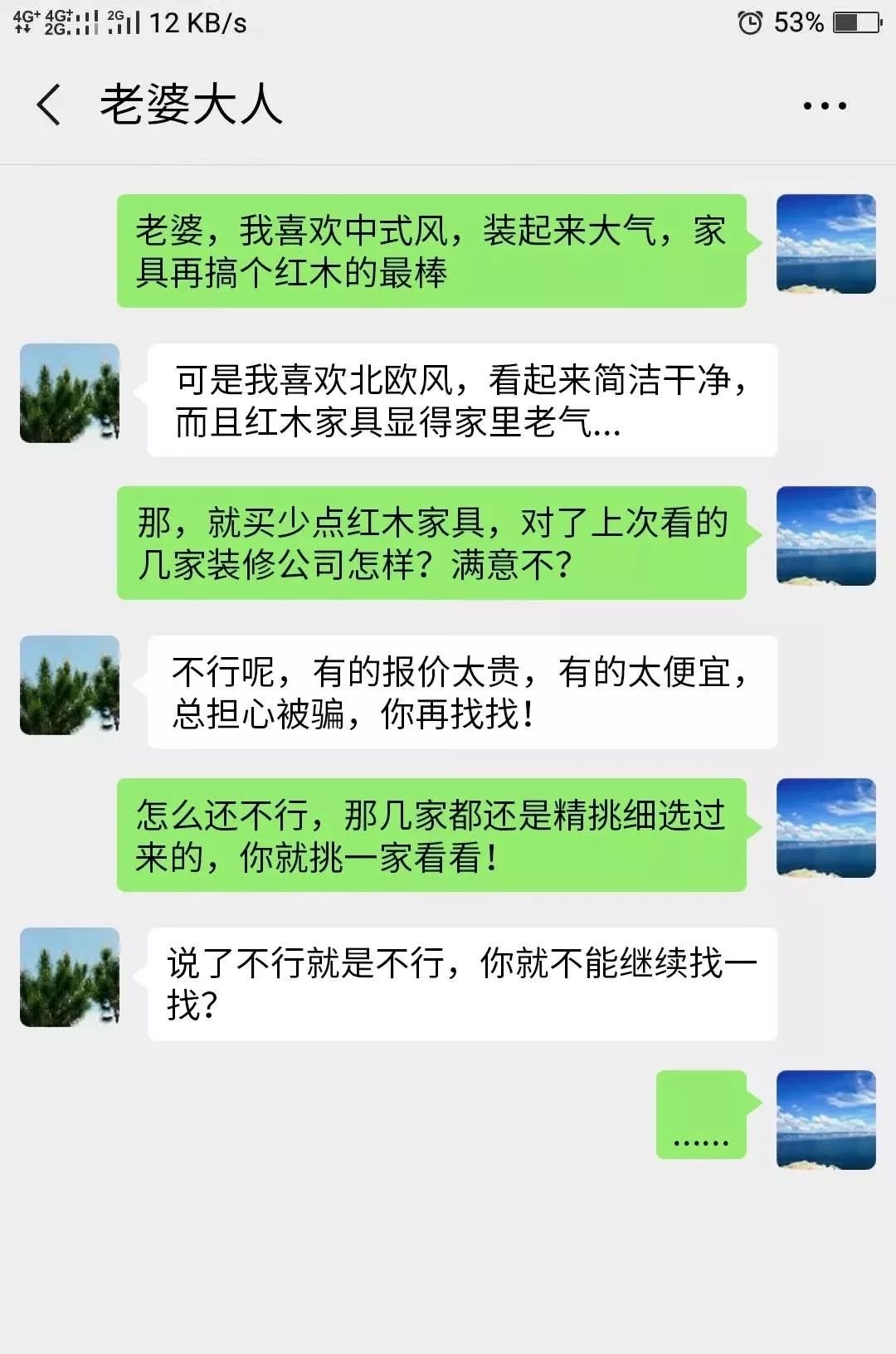
Task: Tap the last pine tree avatar near bottom
Action: 69,976
